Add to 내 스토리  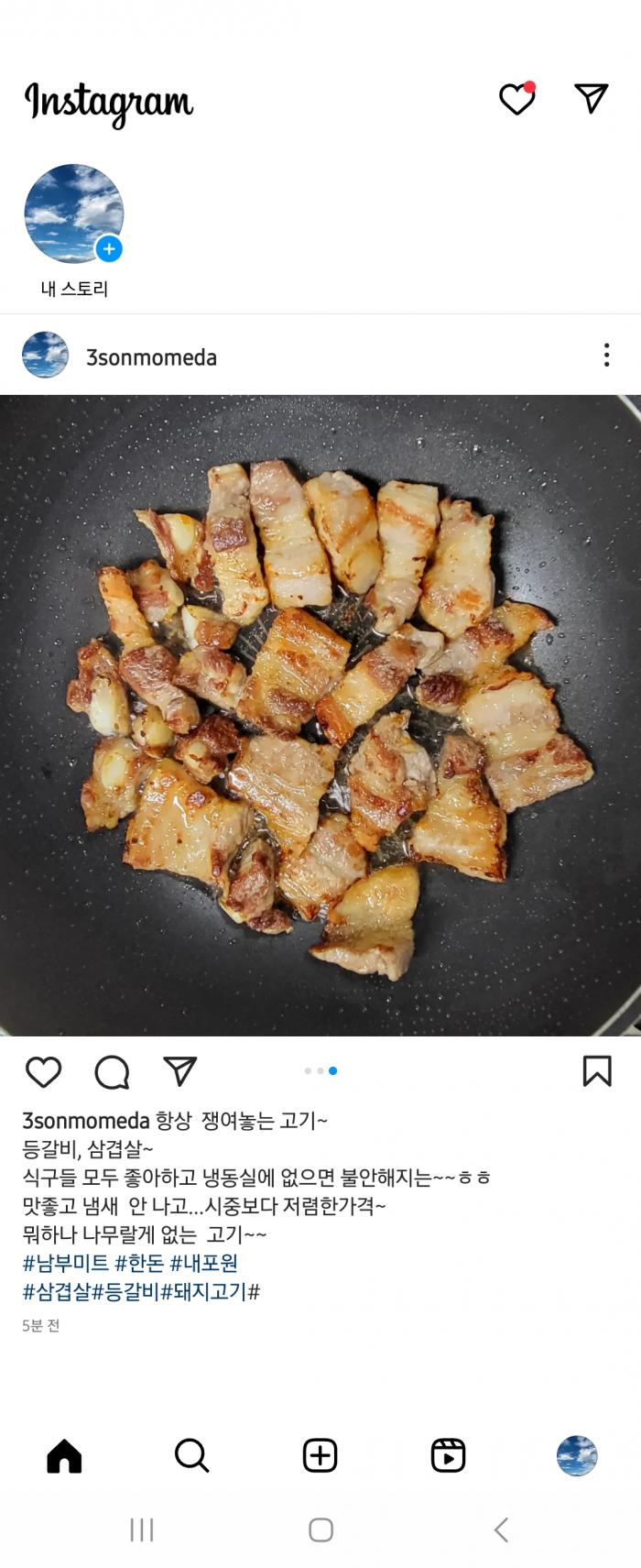[108, 248]
